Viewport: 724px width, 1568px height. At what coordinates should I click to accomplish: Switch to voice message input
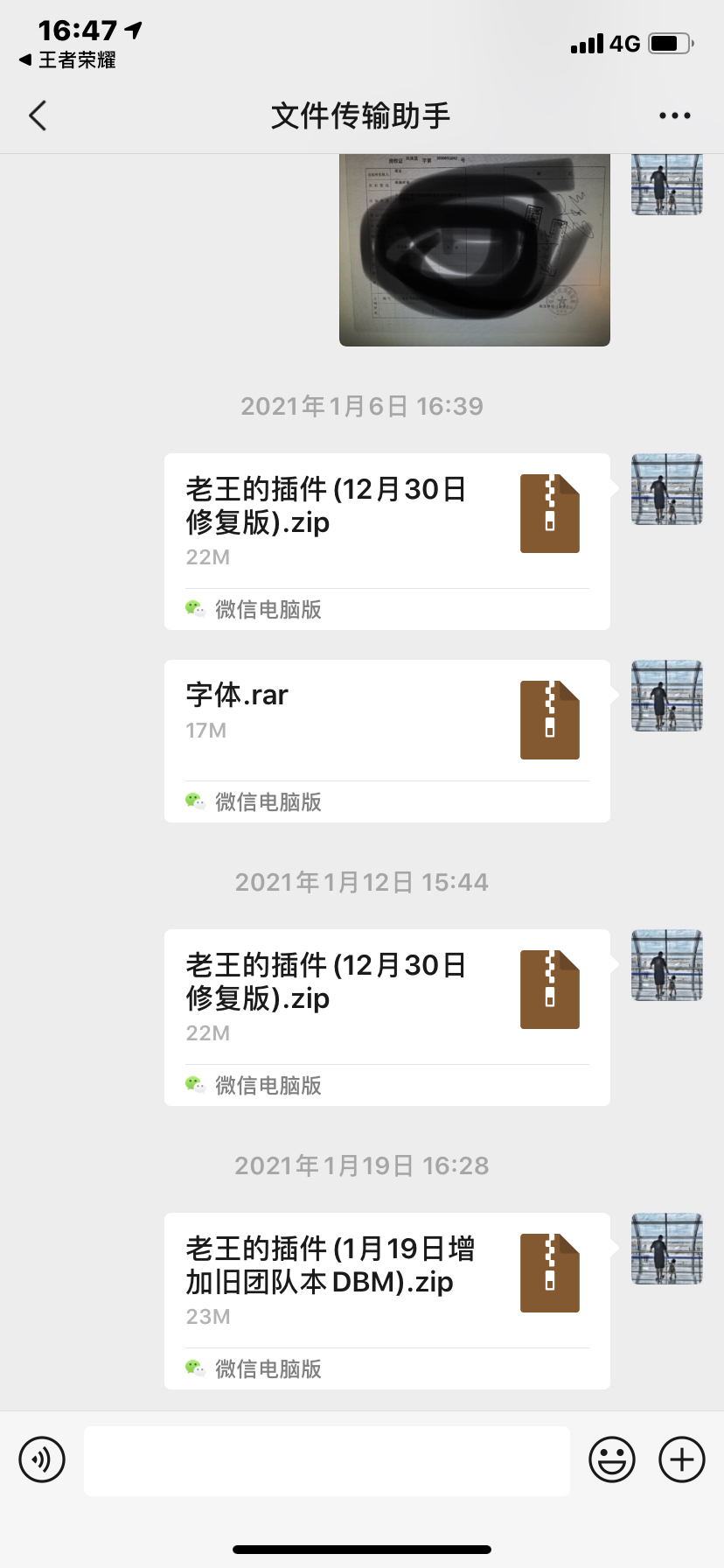click(x=42, y=1459)
